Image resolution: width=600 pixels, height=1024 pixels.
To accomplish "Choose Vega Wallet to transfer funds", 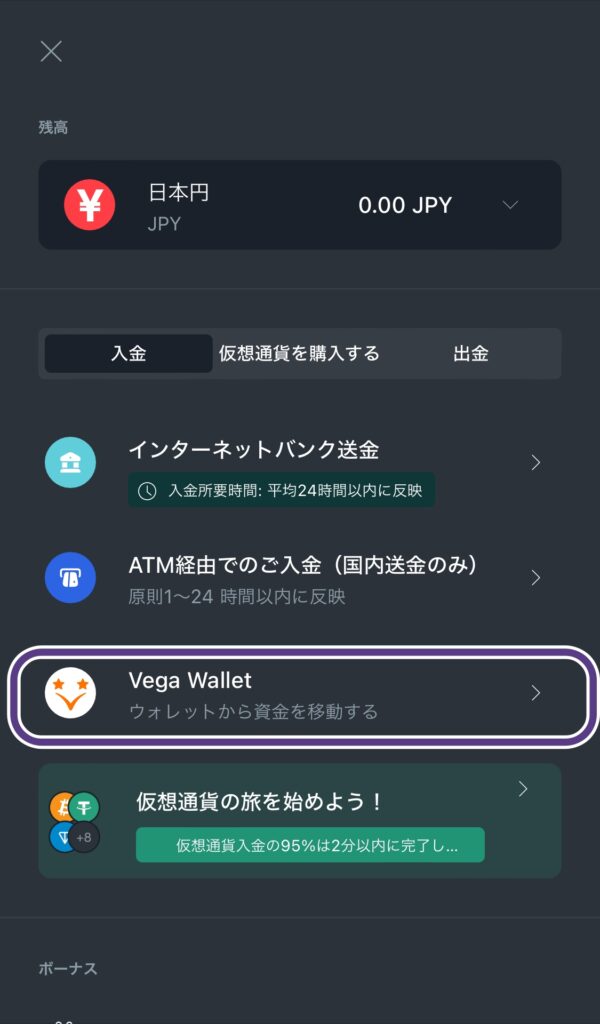I will click(x=302, y=696).
